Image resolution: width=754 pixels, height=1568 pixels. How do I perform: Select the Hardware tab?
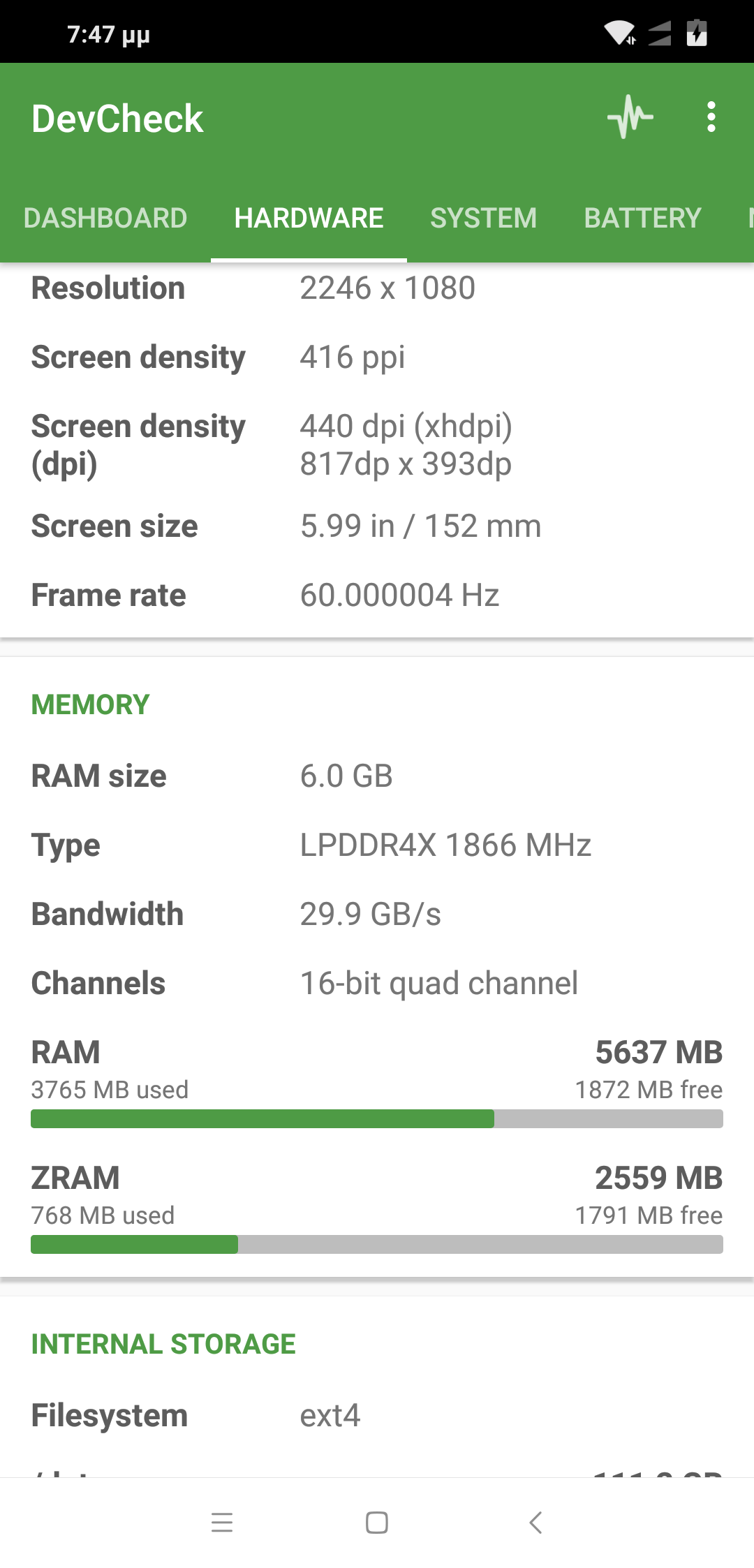point(309,218)
